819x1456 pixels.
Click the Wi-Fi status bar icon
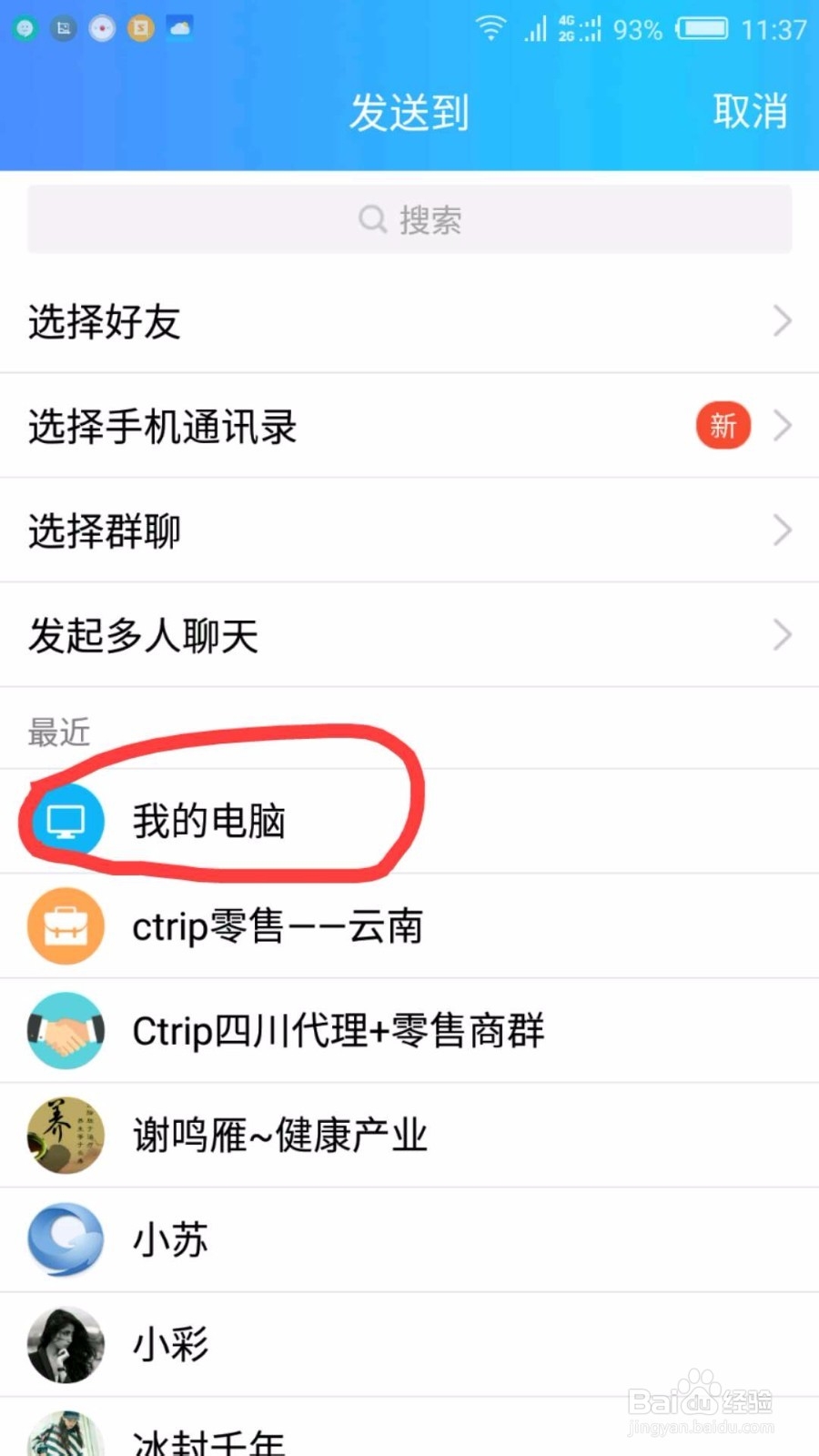click(x=490, y=27)
